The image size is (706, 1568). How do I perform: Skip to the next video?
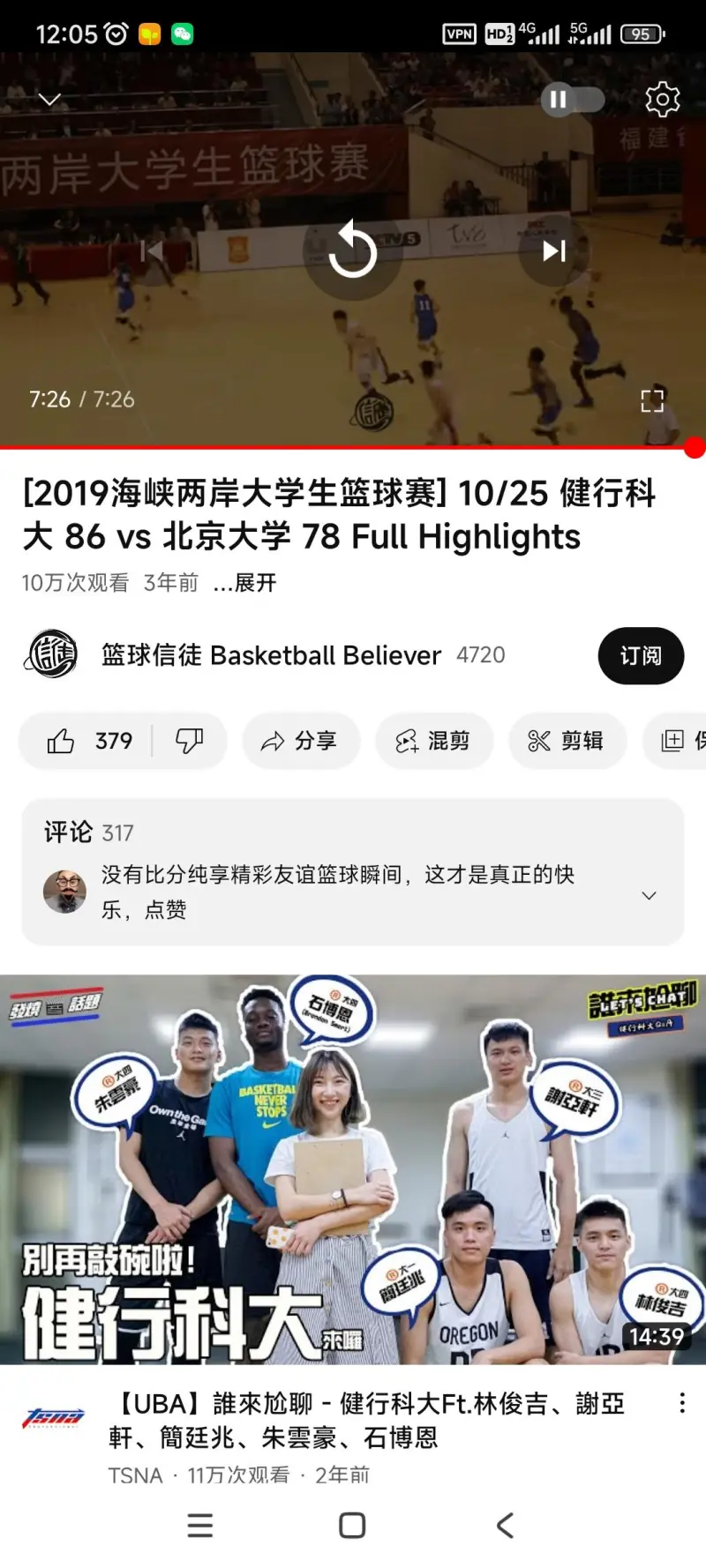pos(553,251)
